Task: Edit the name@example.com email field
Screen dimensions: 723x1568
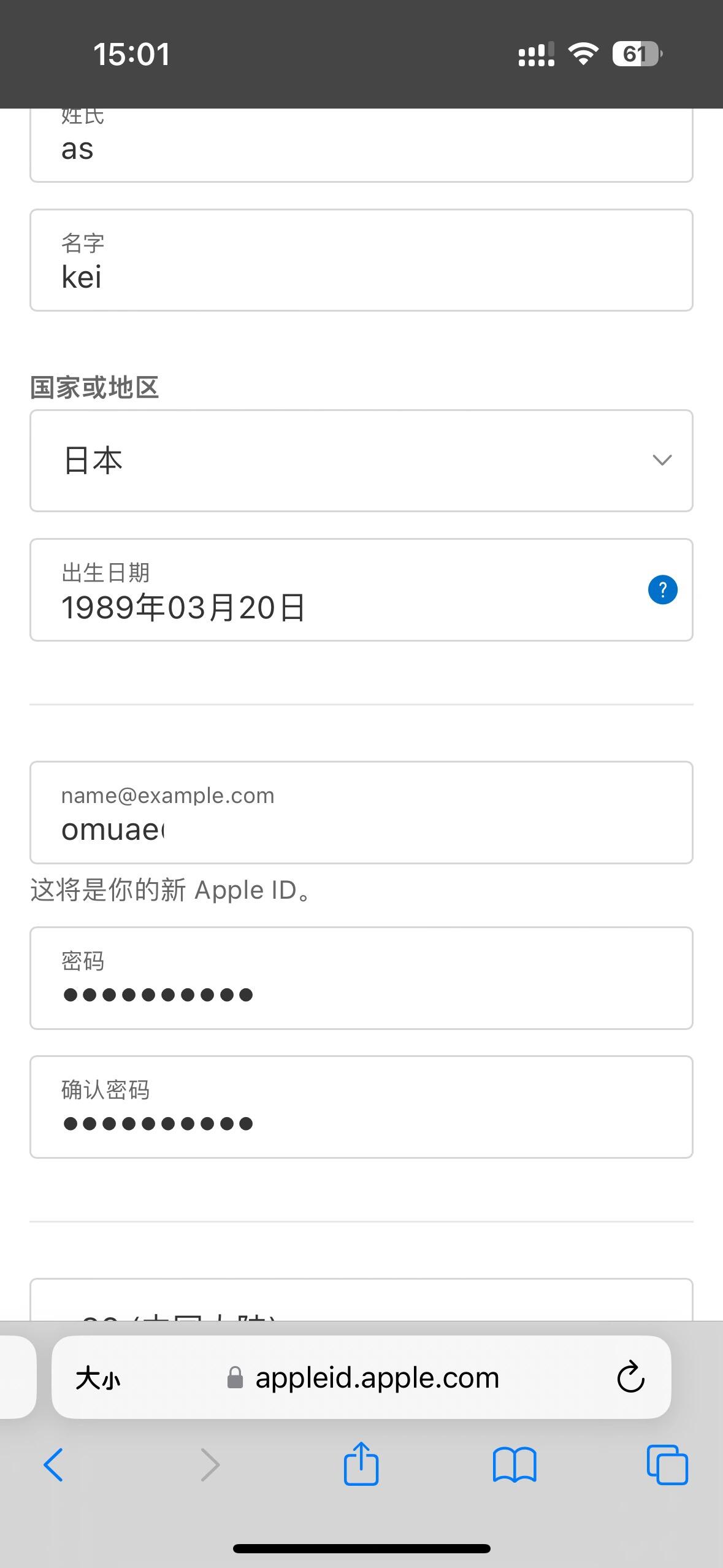Action: pos(361,813)
